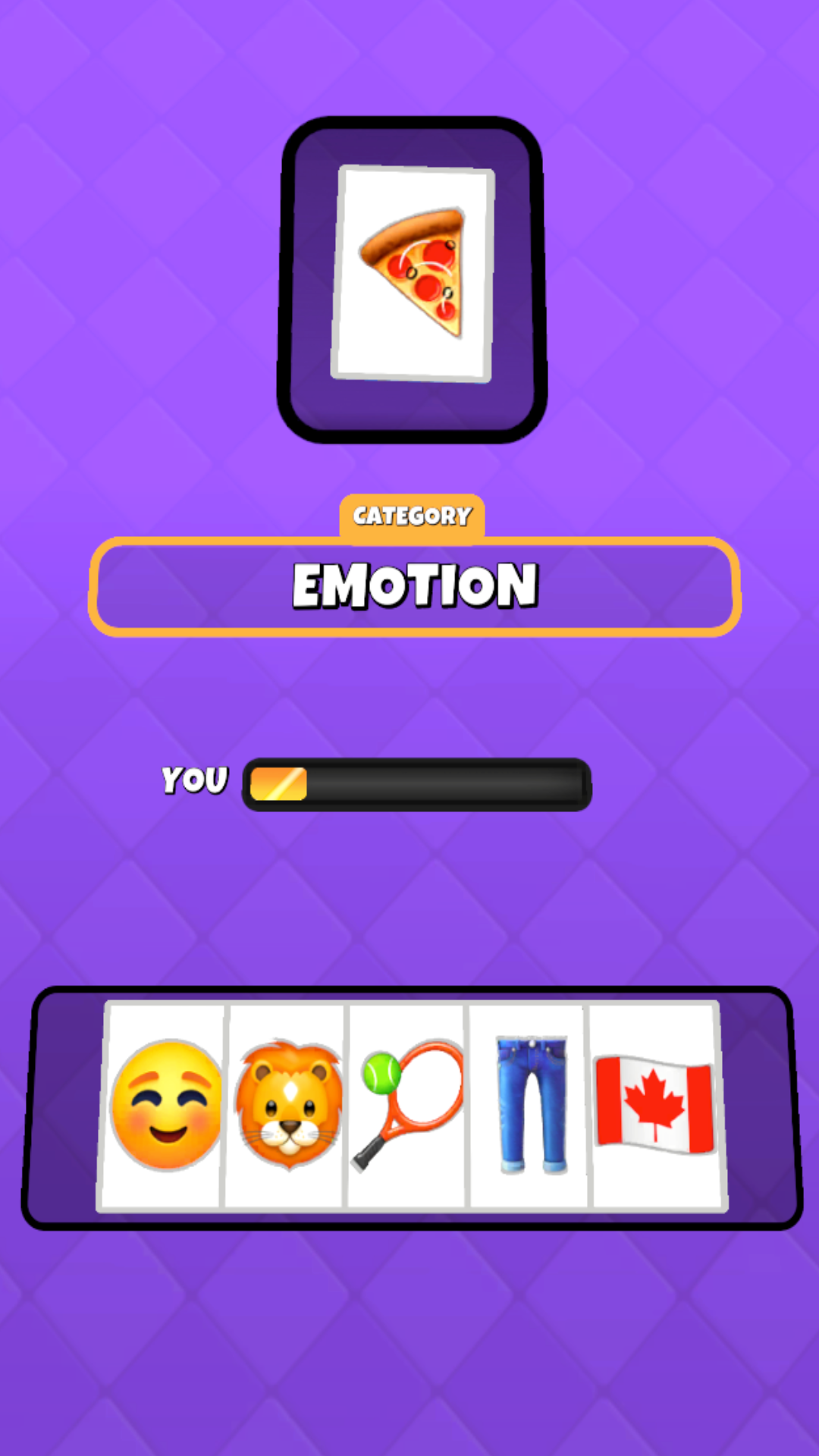The image size is (819, 1456).
Task: Pick the lion face card
Action: click(x=287, y=1105)
